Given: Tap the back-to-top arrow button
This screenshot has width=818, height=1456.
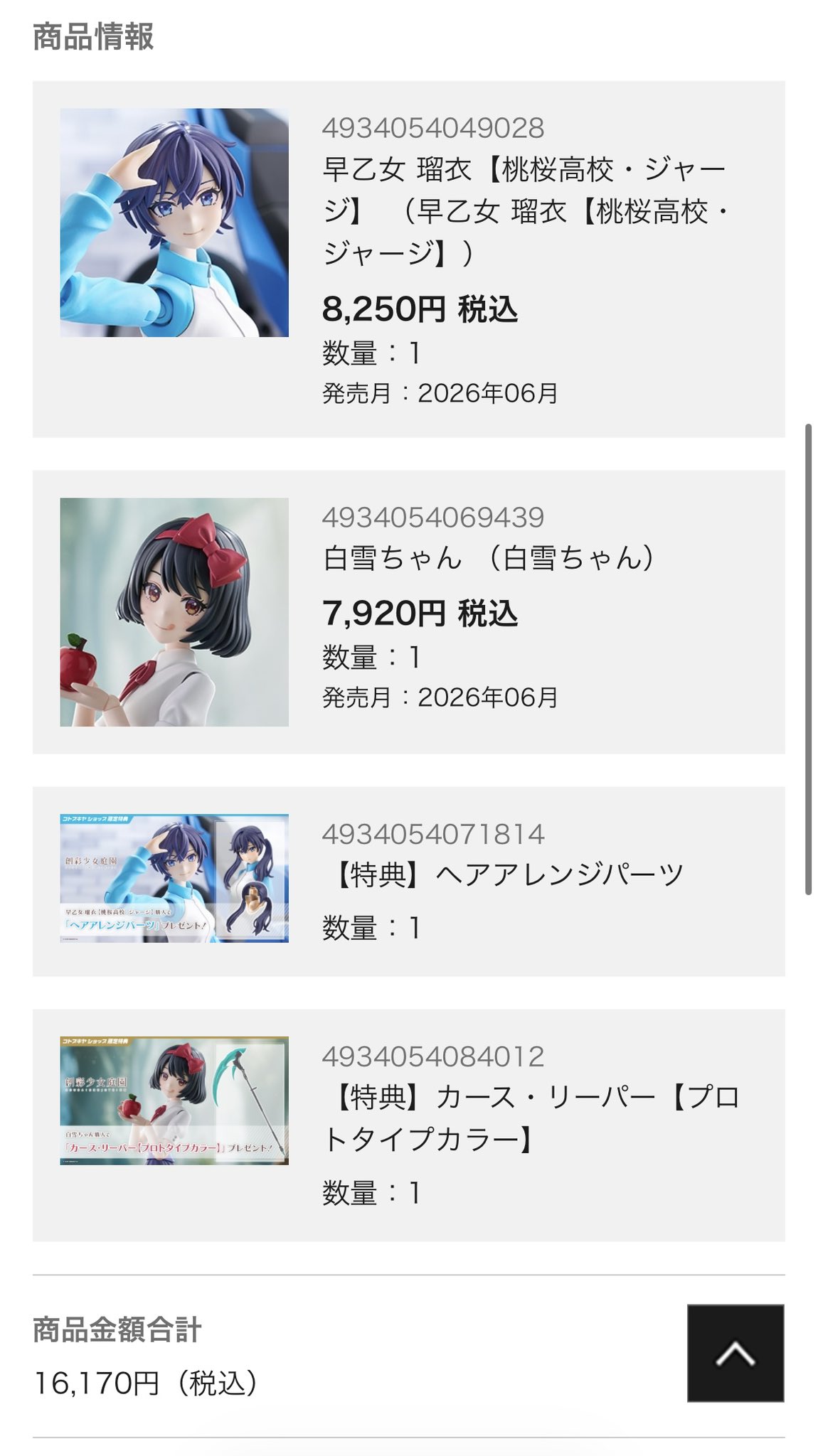Looking at the screenshot, I should click(735, 1353).
